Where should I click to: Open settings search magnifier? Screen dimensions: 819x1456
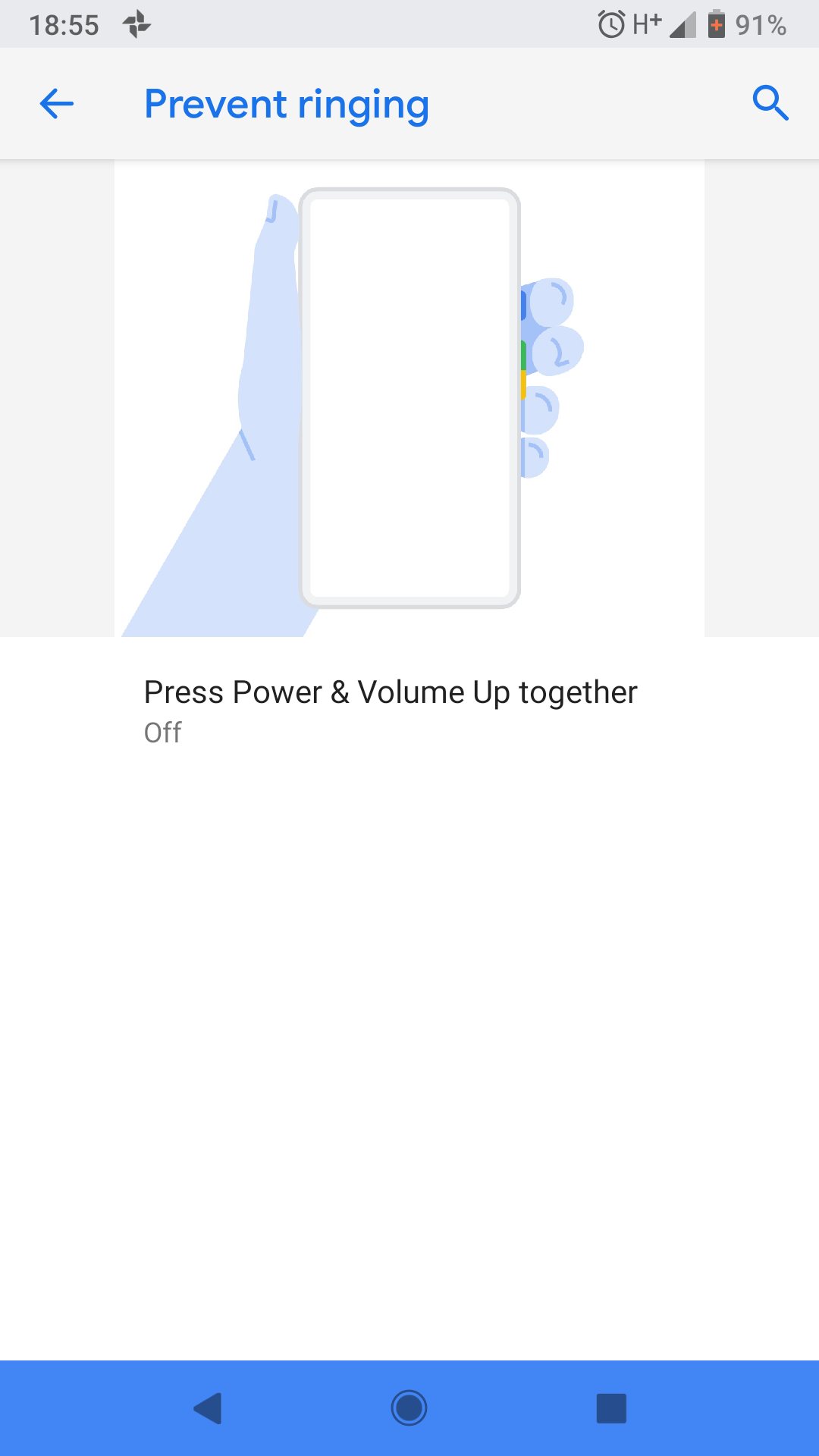pyautogui.click(x=770, y=103)
